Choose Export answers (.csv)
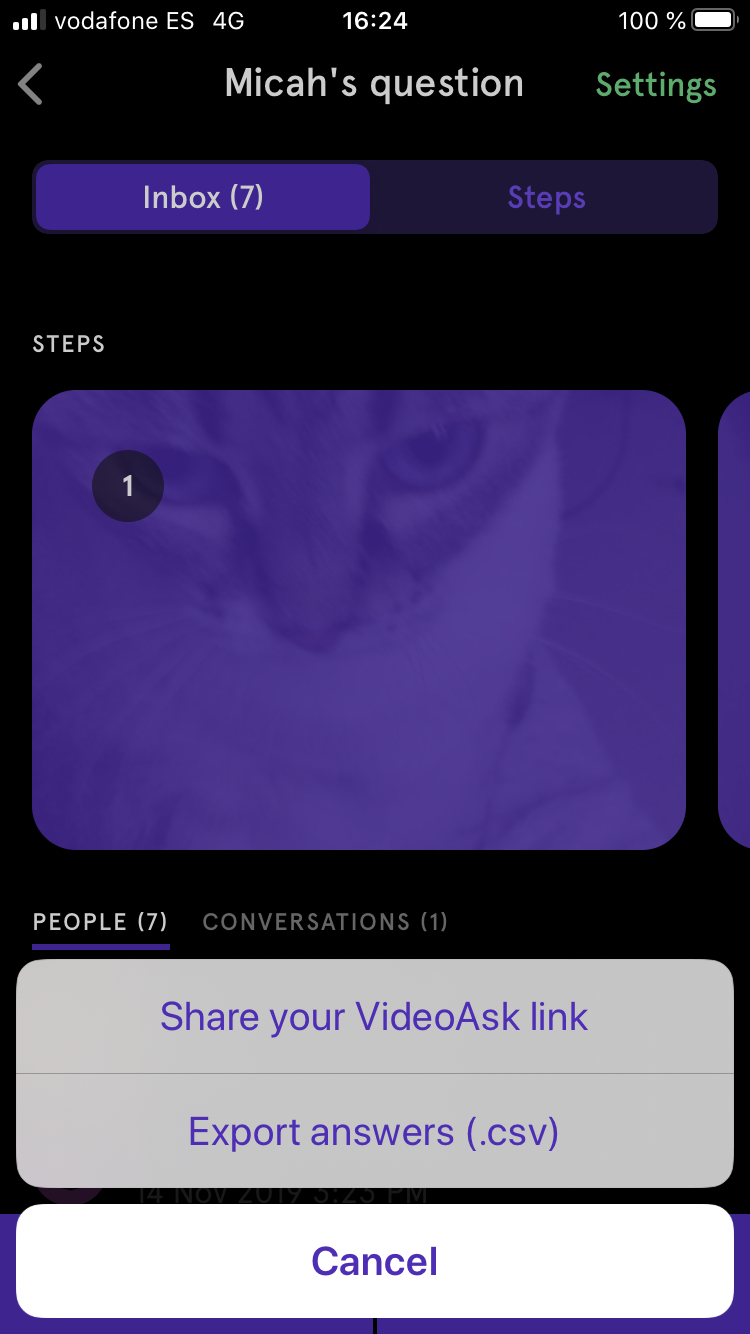 tap(375, 1132)
